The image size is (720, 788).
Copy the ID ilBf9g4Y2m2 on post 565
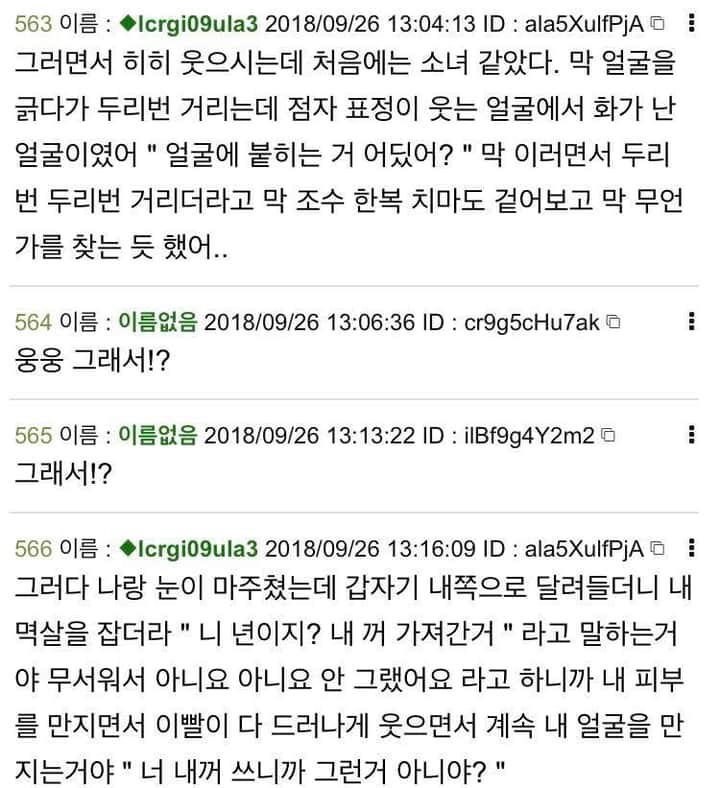(607, 435)
